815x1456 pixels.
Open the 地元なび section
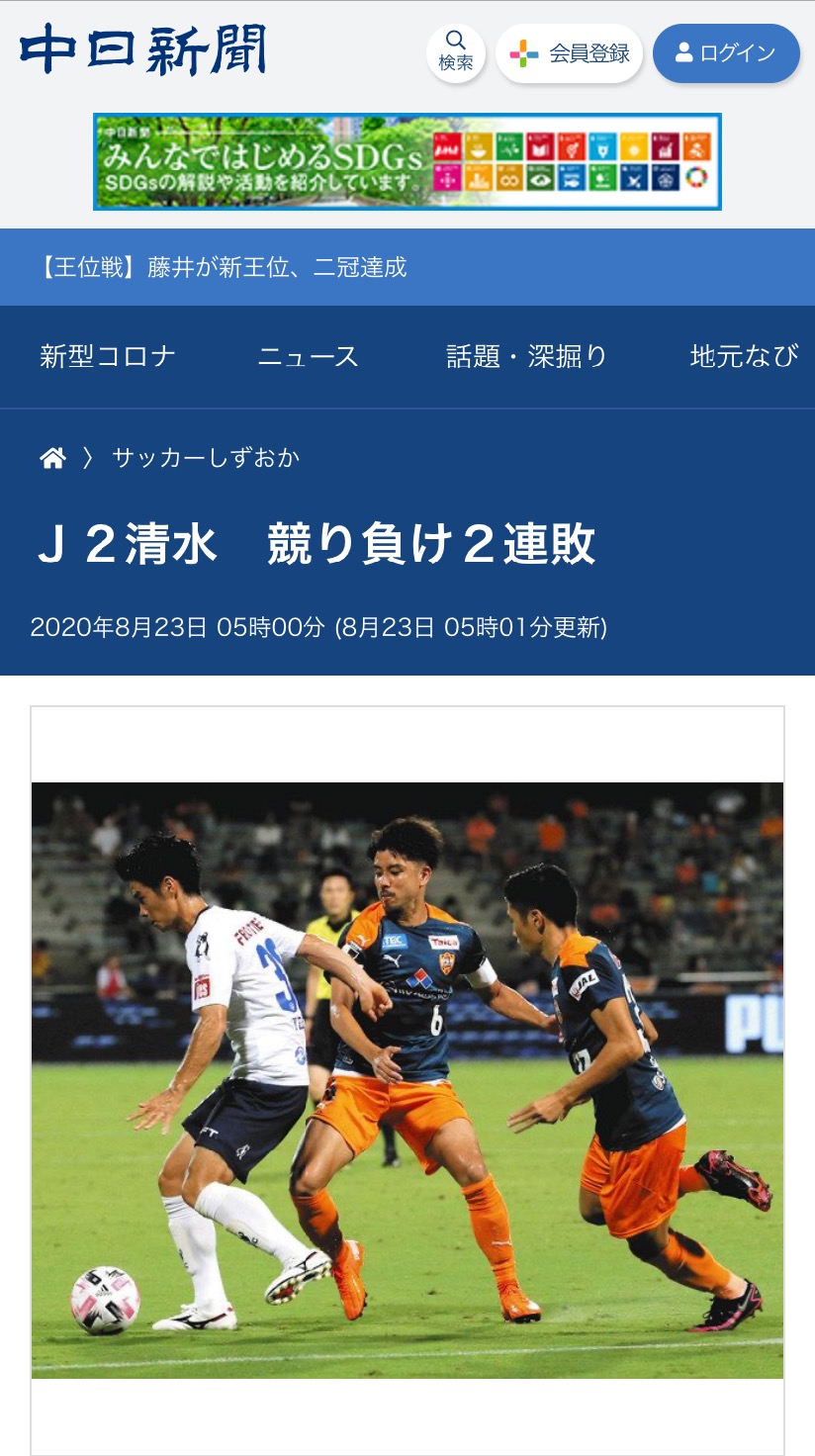click(744, 356)
